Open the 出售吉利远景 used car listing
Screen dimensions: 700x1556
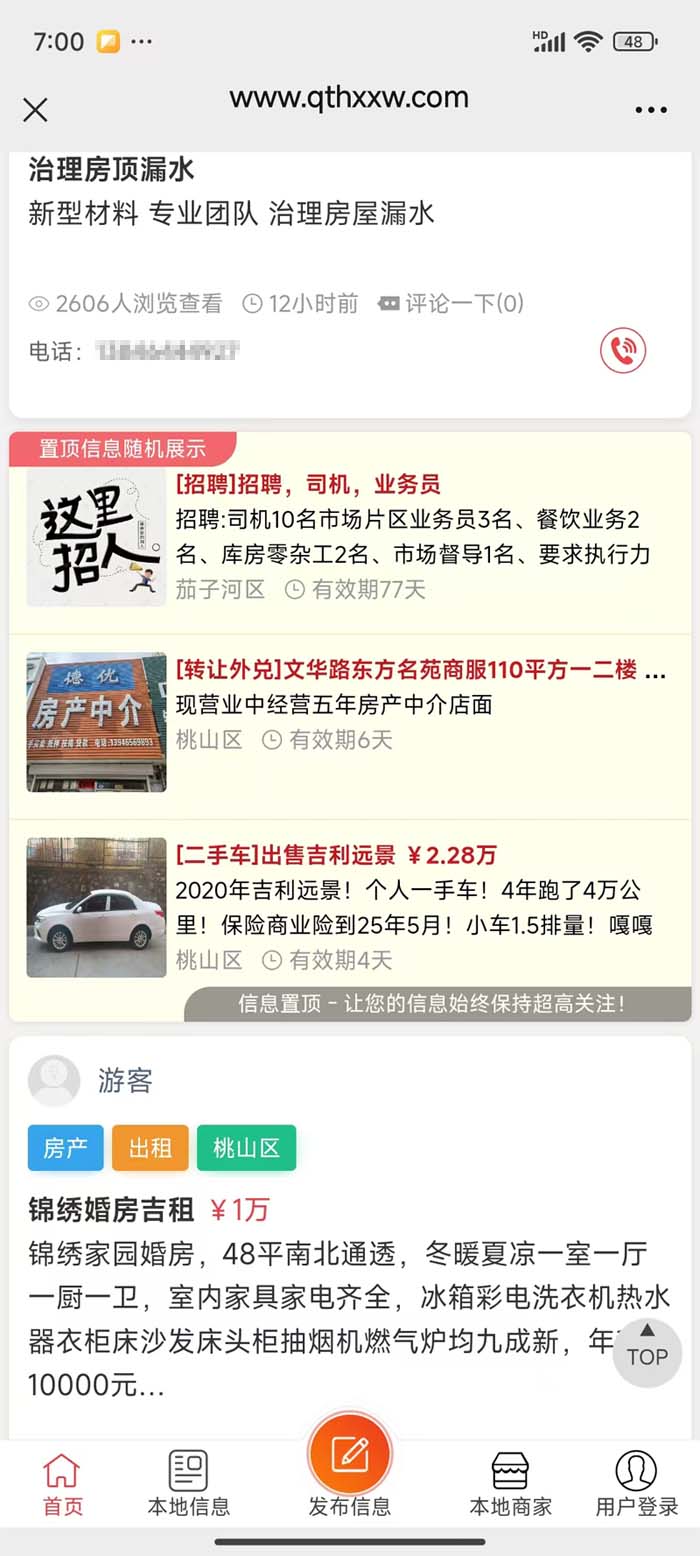336,855
